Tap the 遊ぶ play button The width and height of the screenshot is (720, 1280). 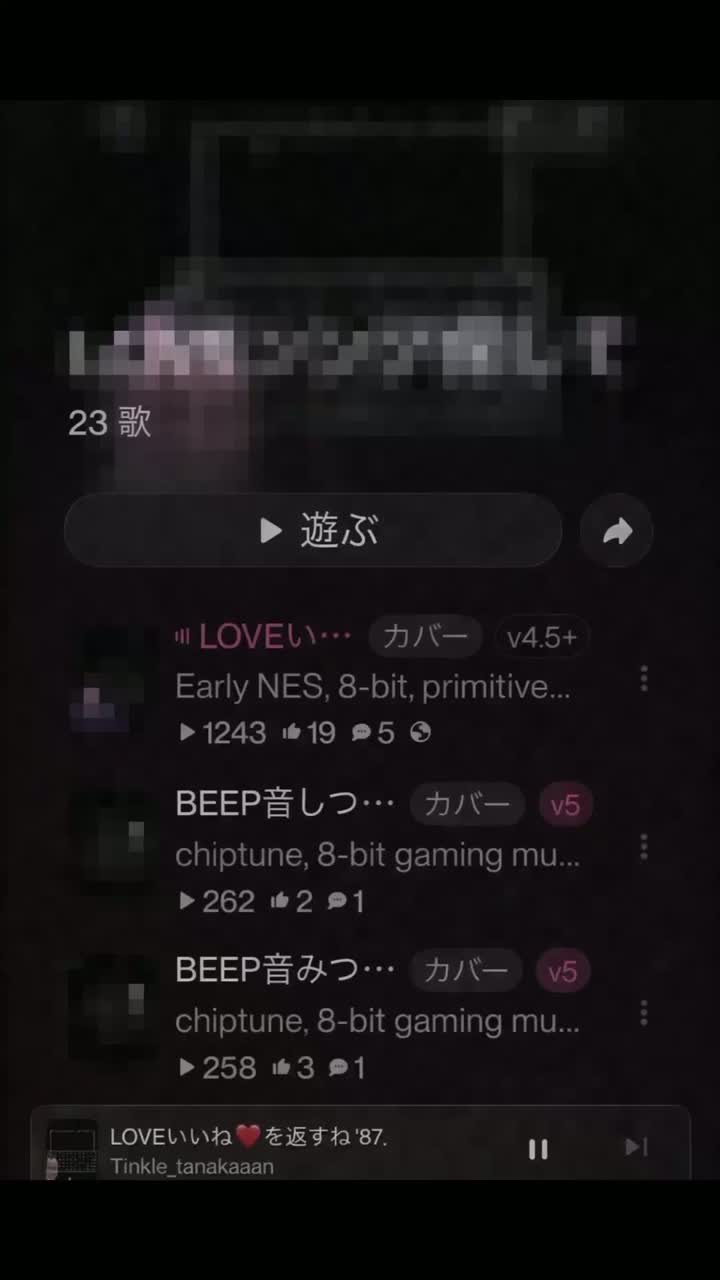coord(313,531)
